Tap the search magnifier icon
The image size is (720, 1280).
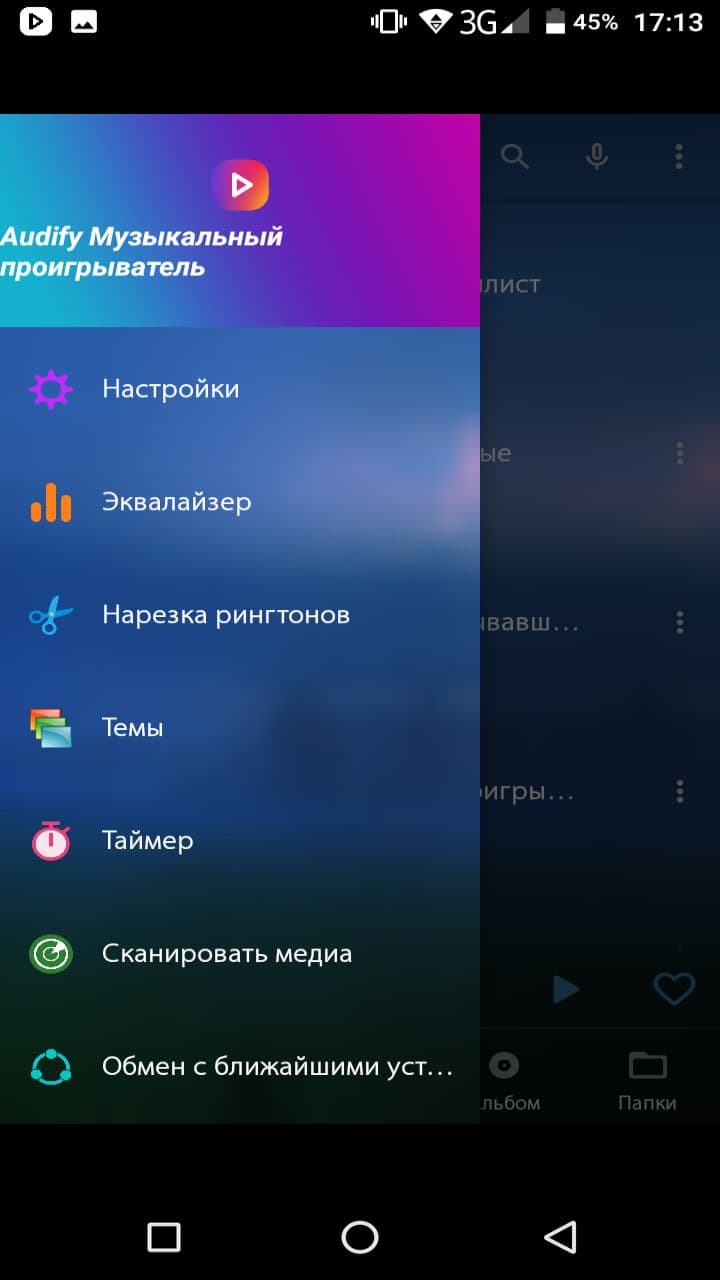(515, 157)
